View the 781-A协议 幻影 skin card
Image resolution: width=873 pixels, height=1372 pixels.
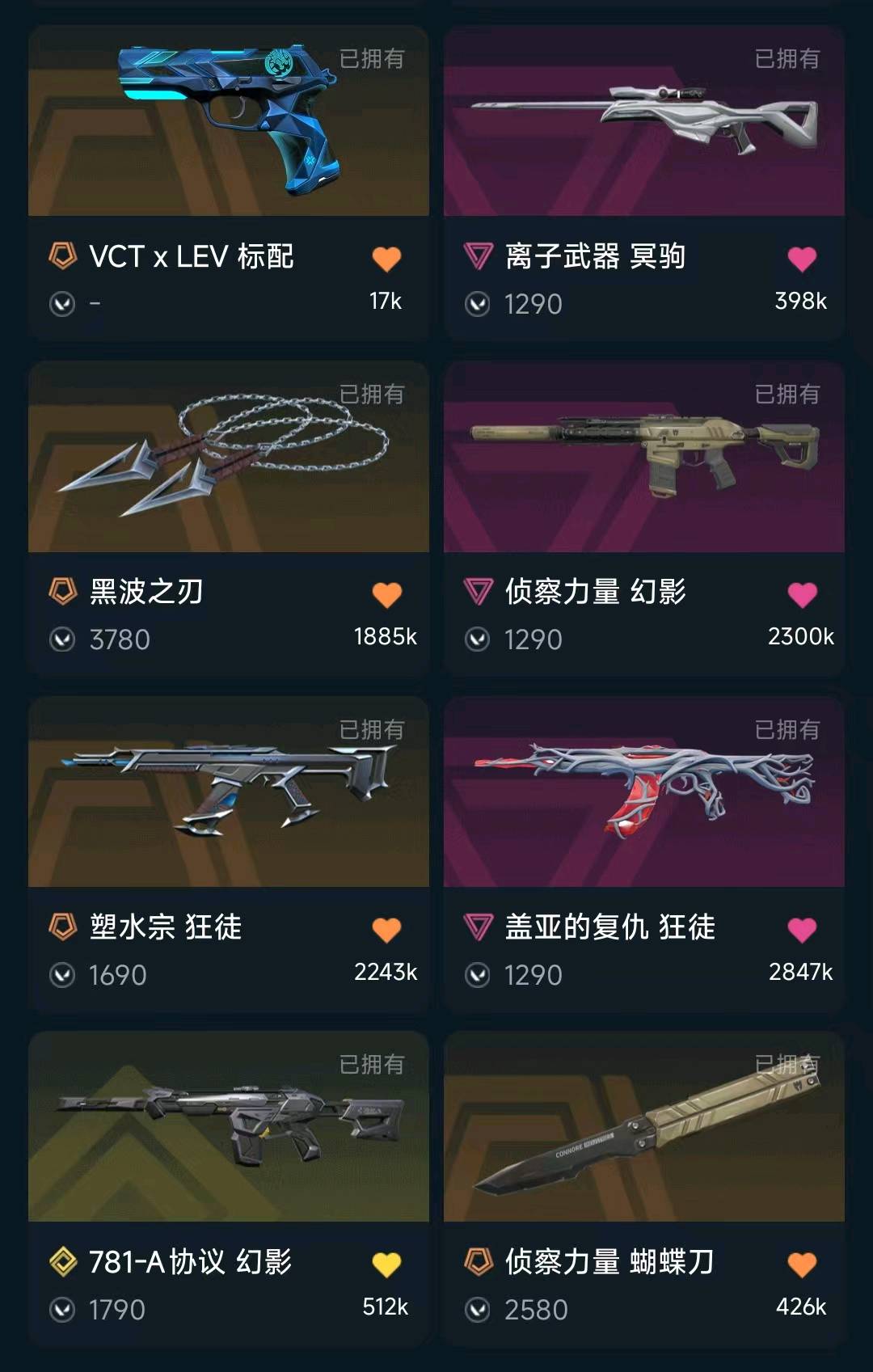coord(228,1127)
